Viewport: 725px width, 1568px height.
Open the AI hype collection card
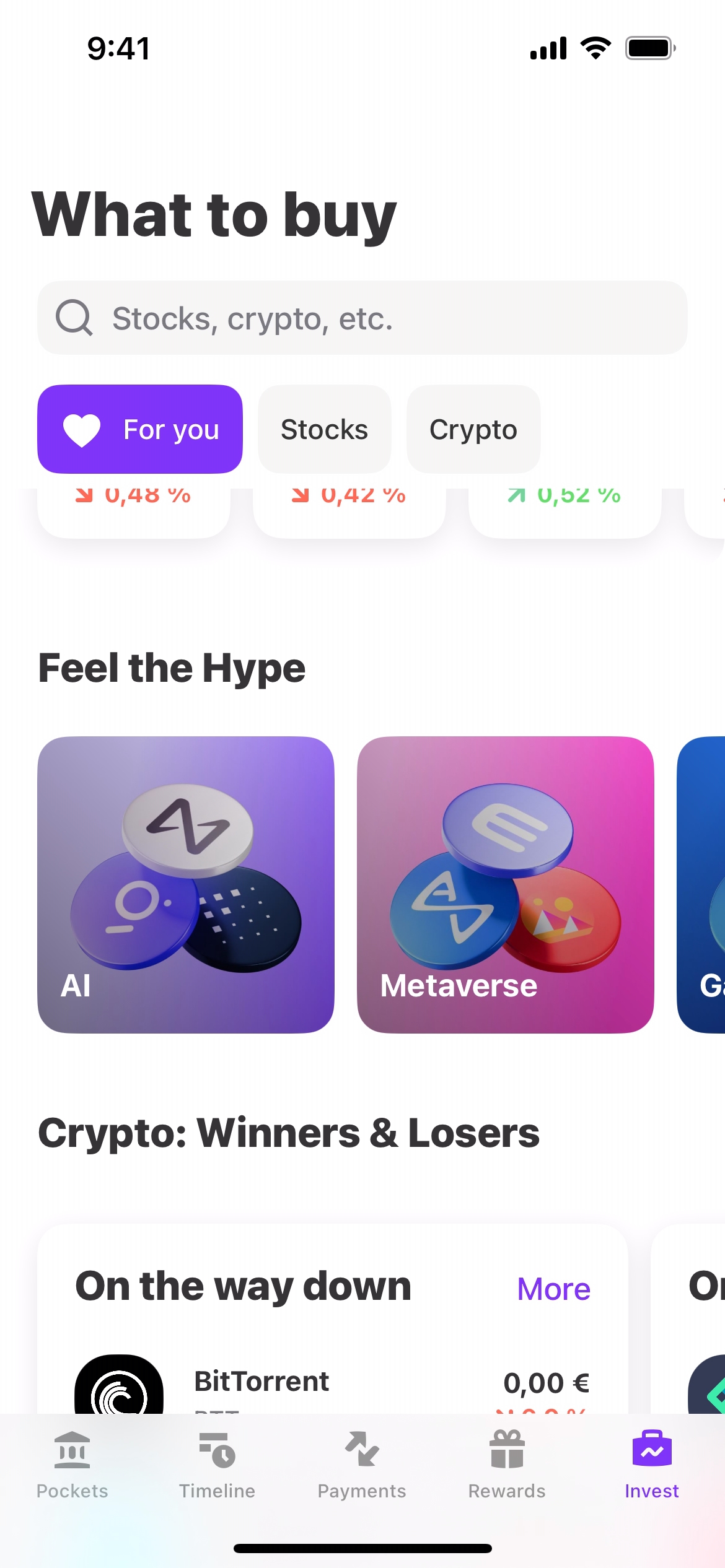click(186, 884)
